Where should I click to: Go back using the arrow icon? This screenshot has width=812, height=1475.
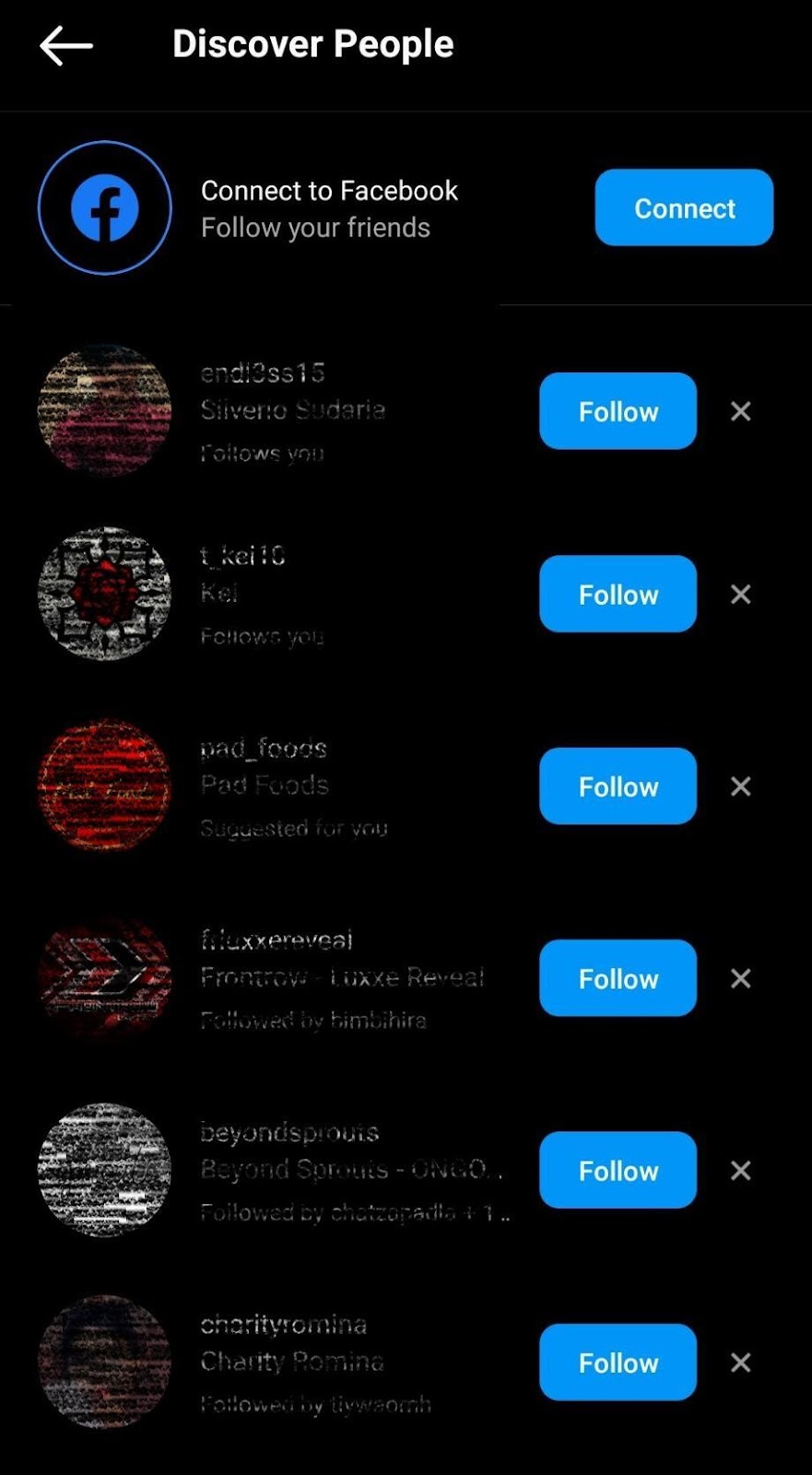click(x=65, y=45)
